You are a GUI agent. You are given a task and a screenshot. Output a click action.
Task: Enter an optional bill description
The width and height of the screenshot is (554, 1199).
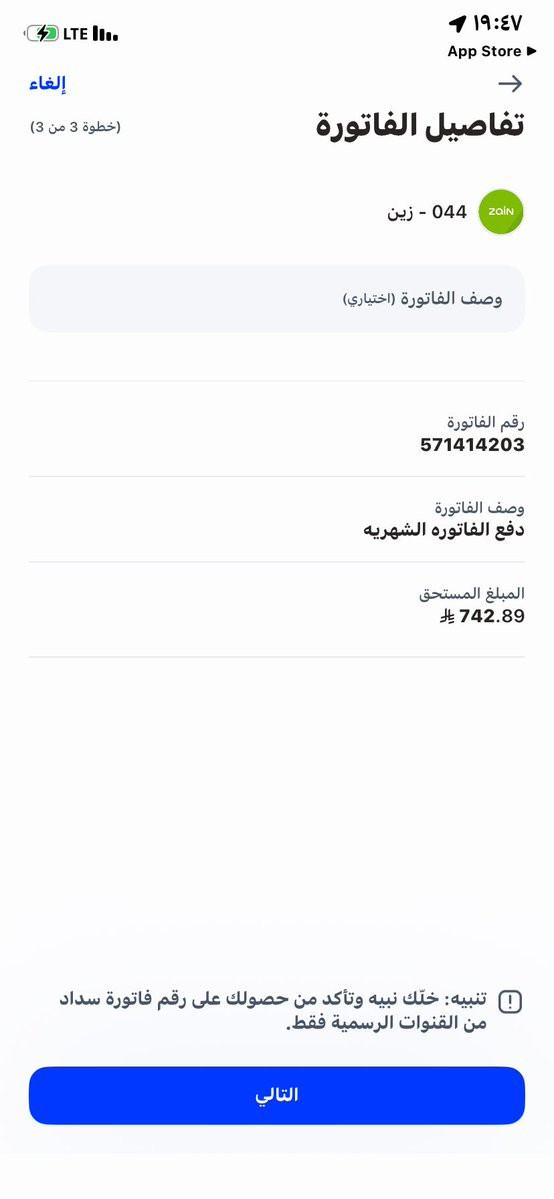[277, 298]
